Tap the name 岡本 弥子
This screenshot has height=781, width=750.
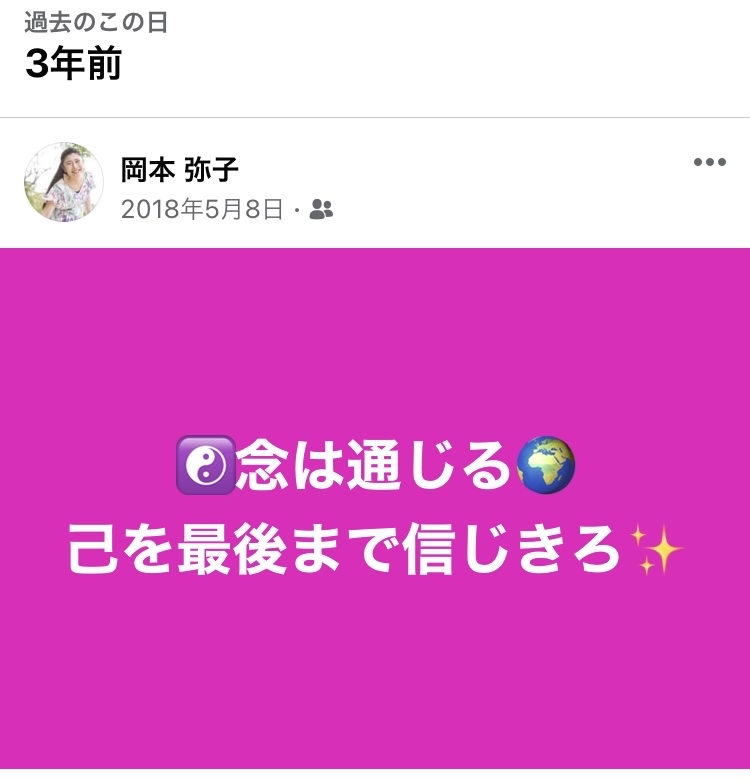tap(180, 169)
